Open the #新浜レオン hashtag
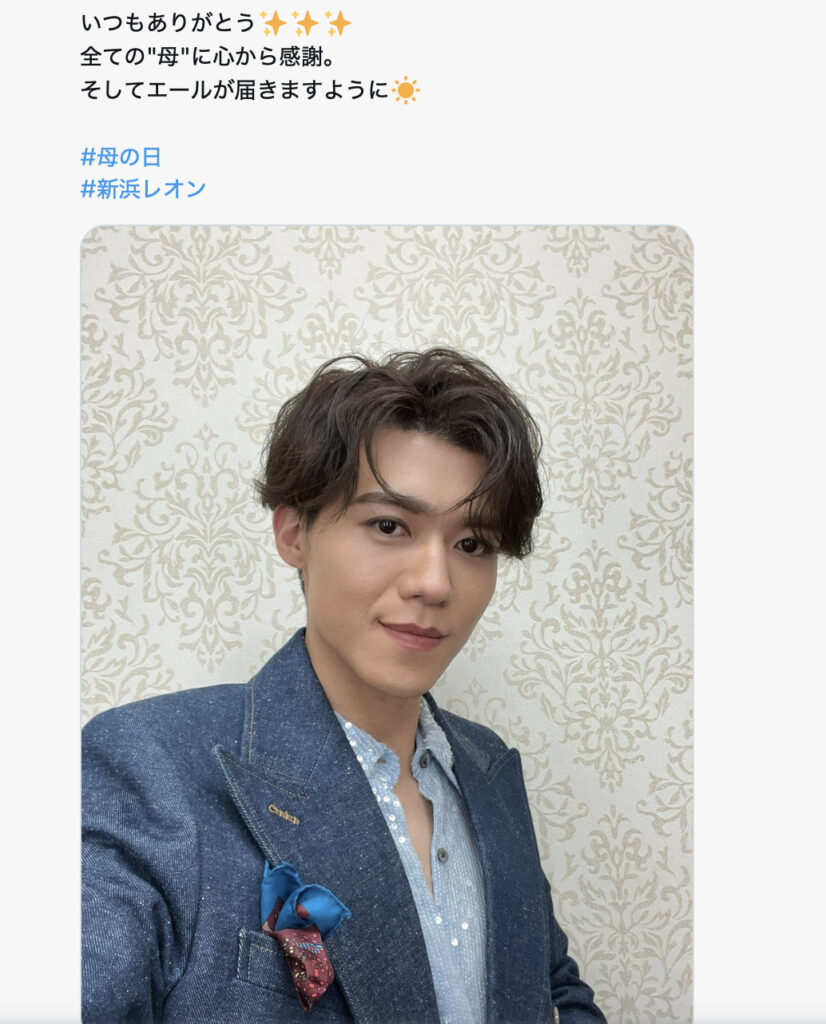Screen dimensions: 826x1024 (143, 189)
